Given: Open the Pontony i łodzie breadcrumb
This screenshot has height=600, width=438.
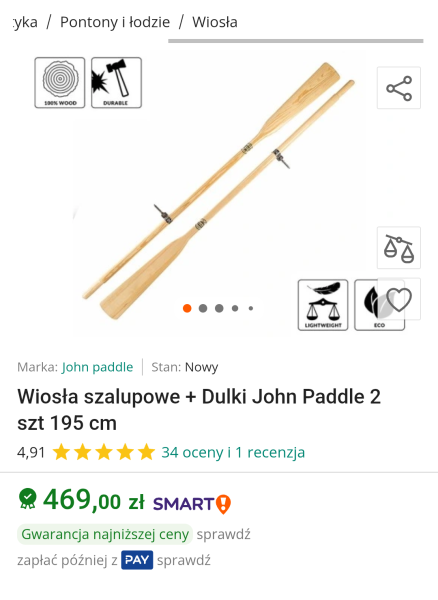Looking at the screenshot, I should coord(115,22).
